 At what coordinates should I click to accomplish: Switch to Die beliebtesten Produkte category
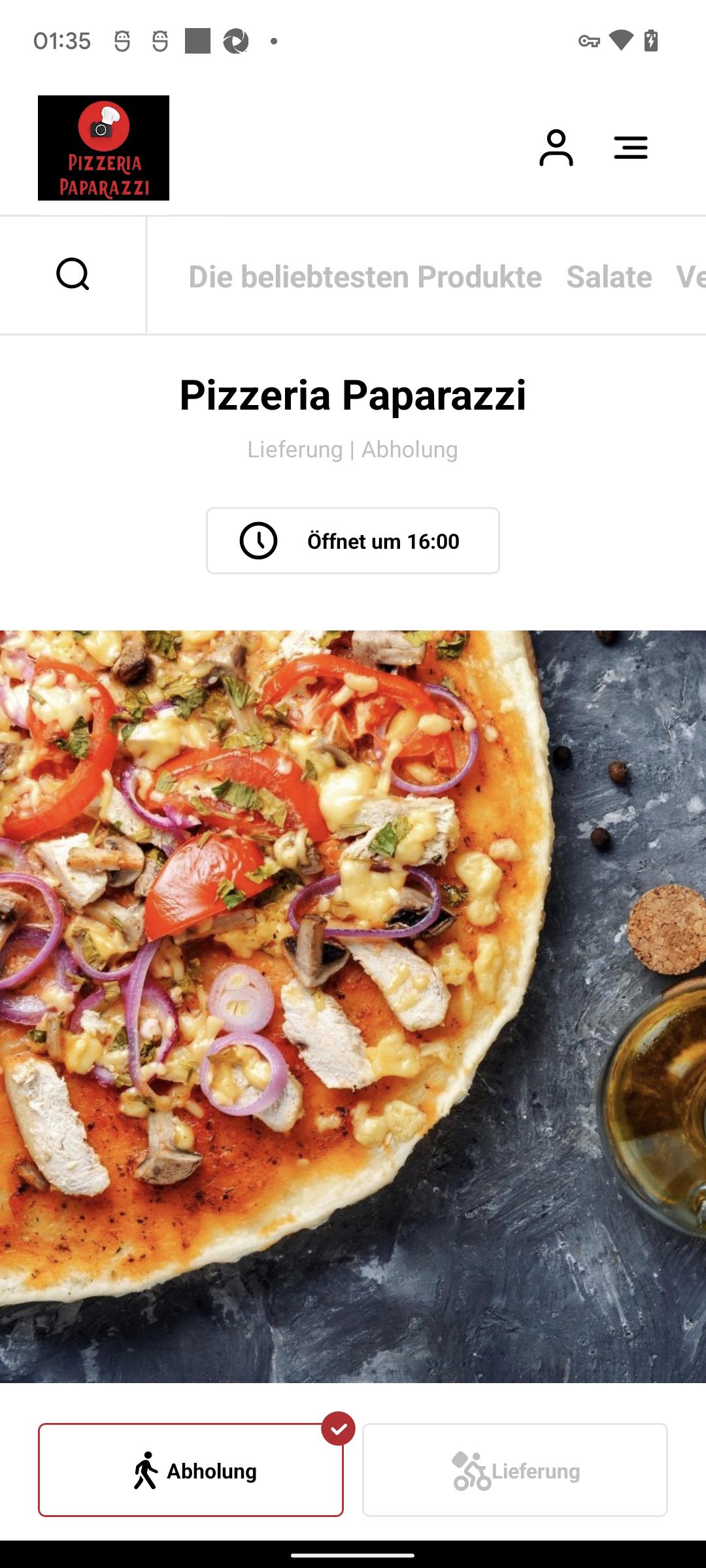(x=365, y=276)
